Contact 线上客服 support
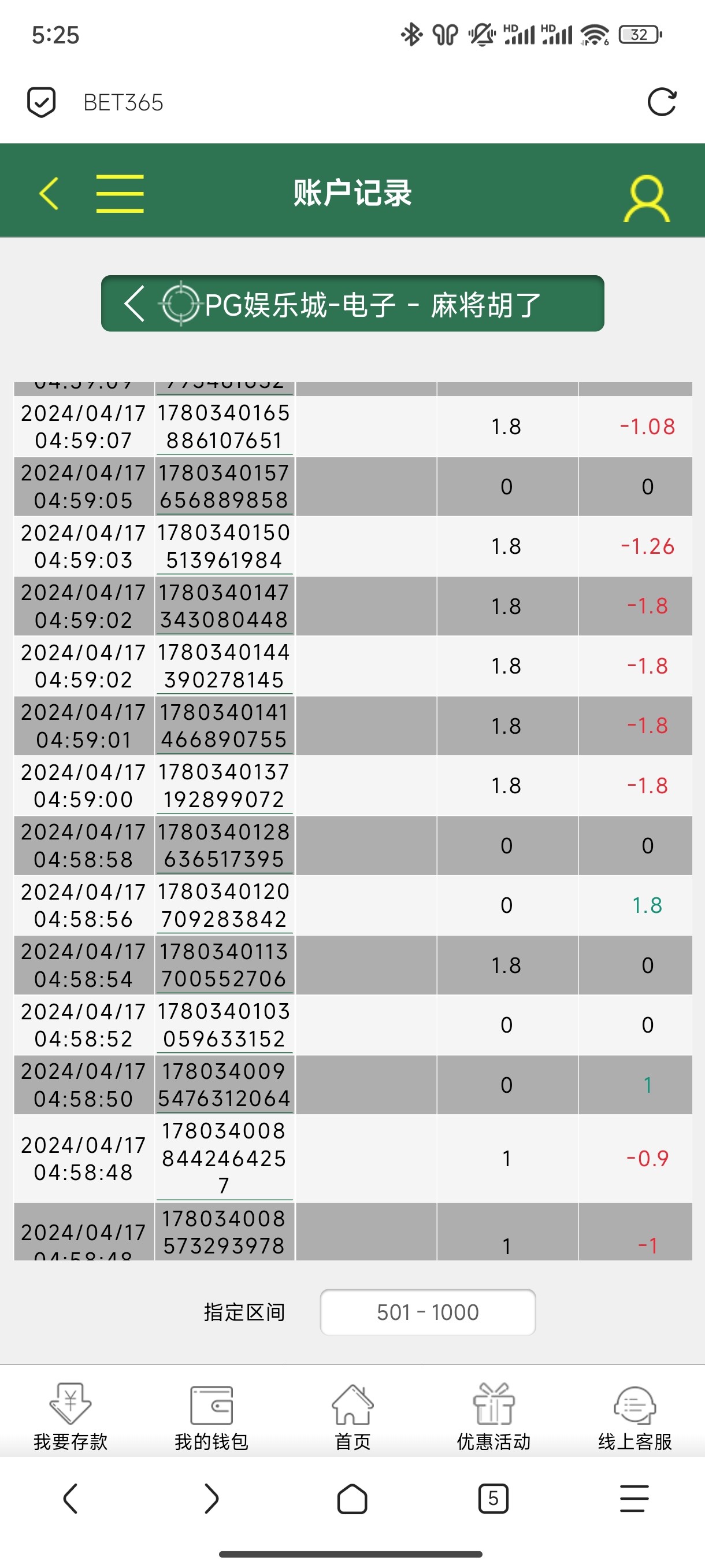705x1568 pixels. (634, 1415)
